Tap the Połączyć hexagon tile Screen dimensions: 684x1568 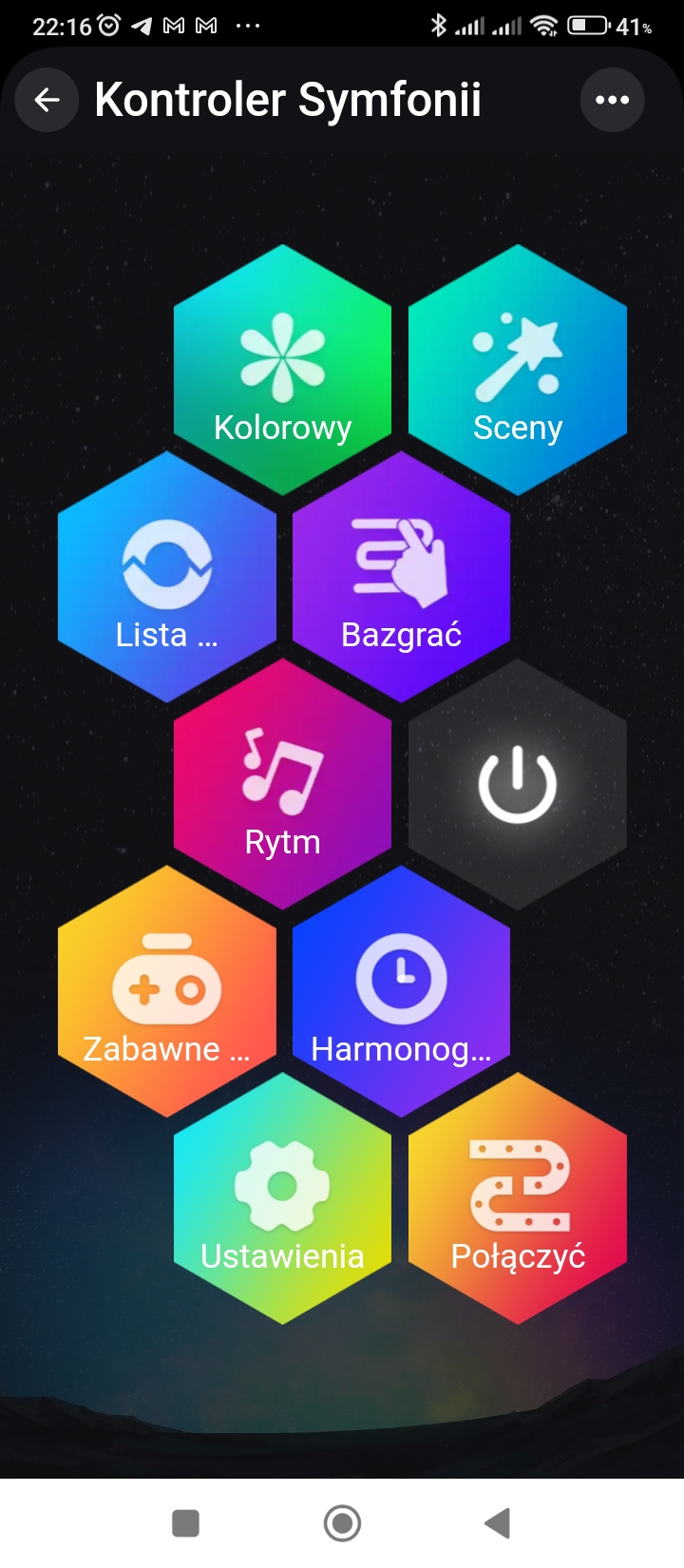518,1198
